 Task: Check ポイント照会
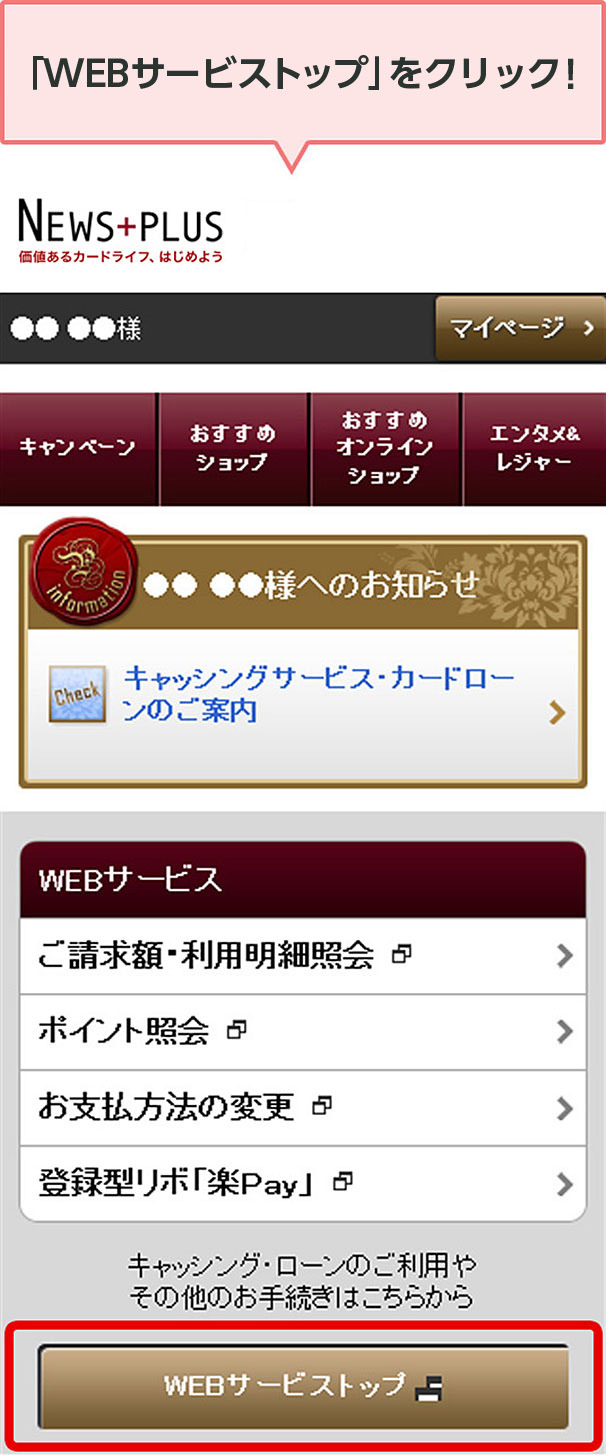(x=302, y=1031)
